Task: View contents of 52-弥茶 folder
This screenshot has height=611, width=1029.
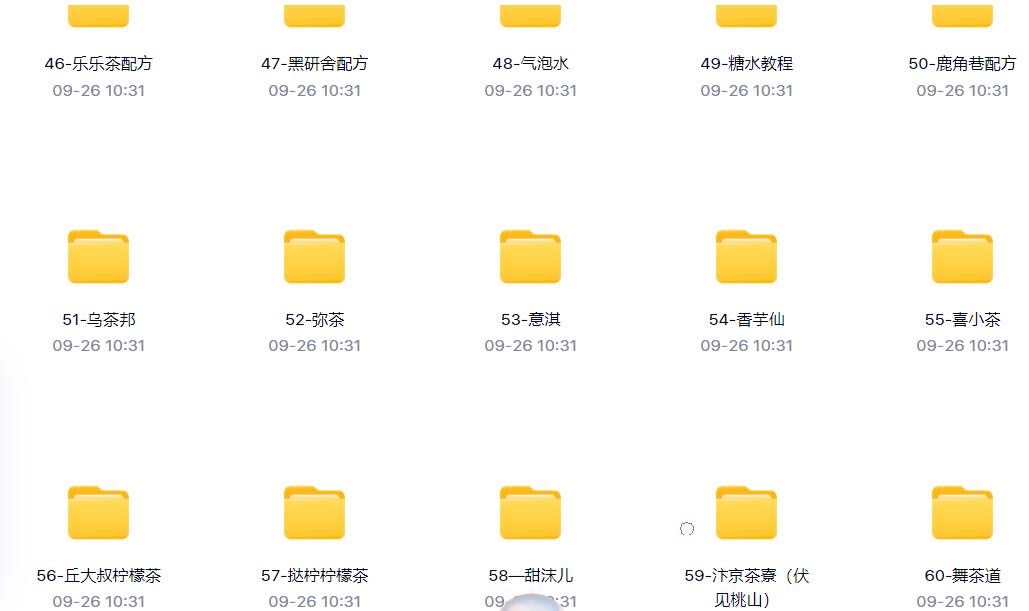Action: coord(314,257)
